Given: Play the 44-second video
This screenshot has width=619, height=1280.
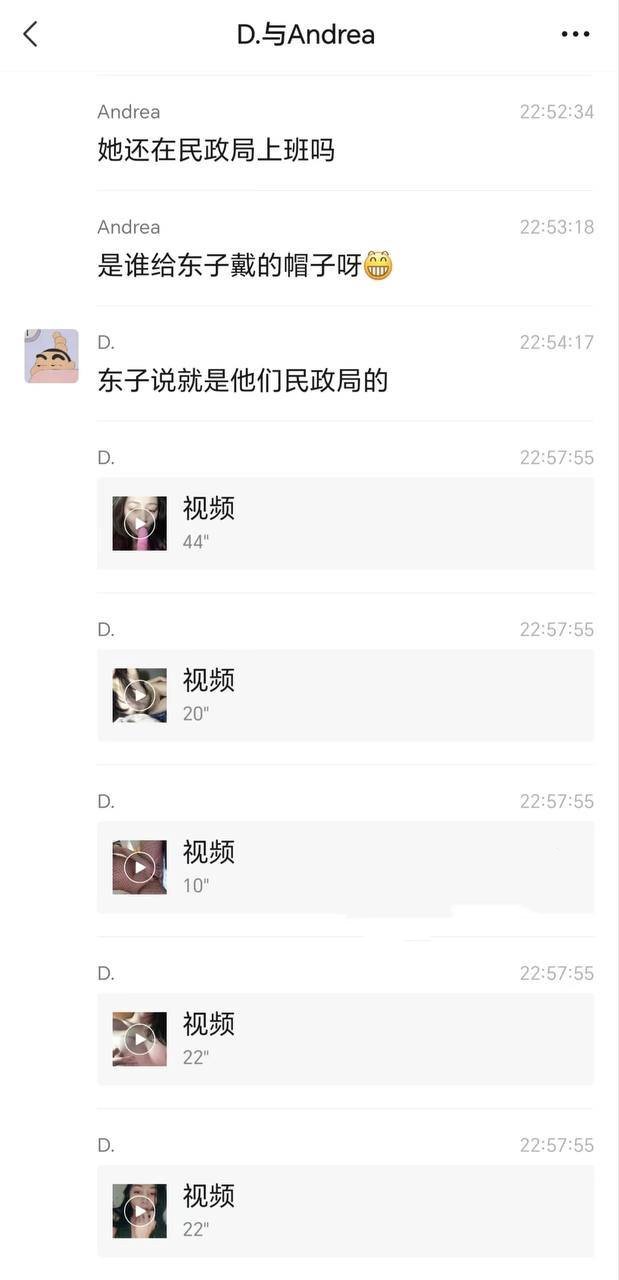Looking at the screenshot, I should click(x=140, y=523).
